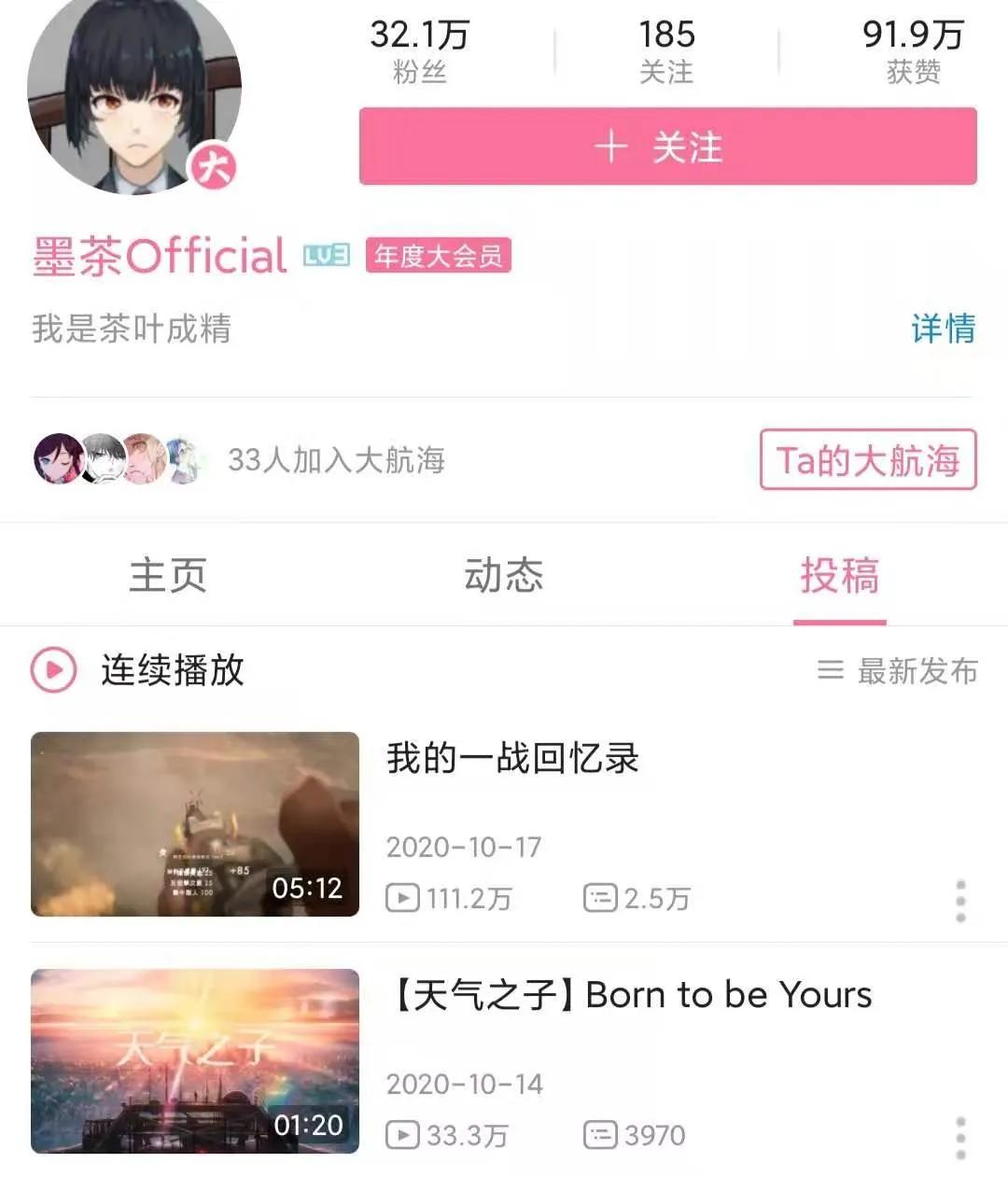Change sort order via 最新发布
Screen dimensions: 1008x1177
898,670
